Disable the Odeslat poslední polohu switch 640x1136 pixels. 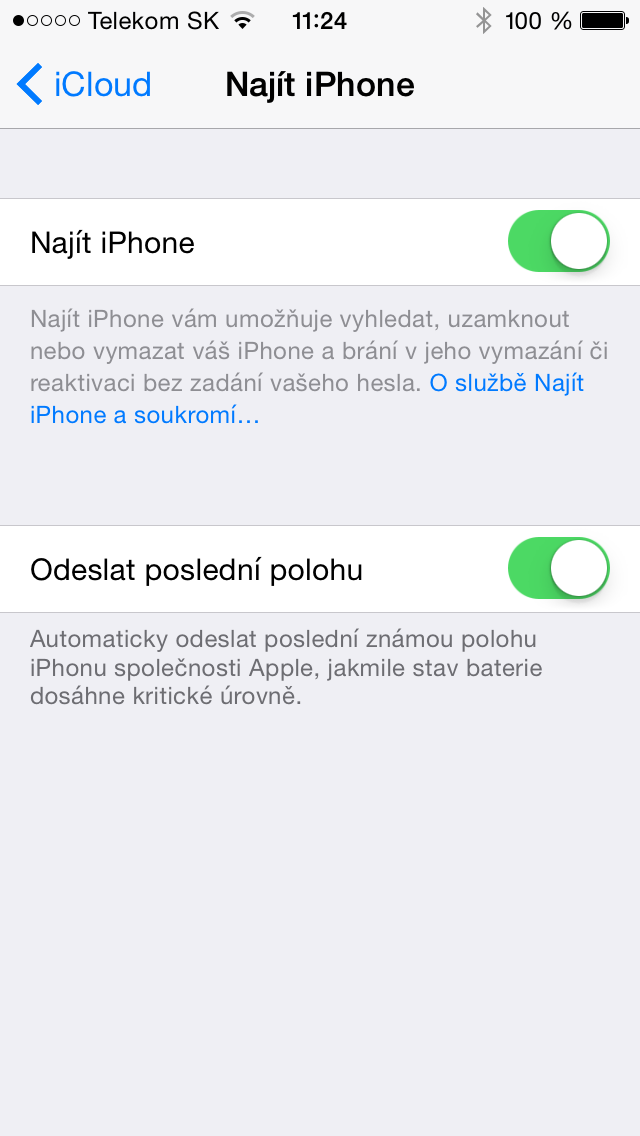point(558,569)
